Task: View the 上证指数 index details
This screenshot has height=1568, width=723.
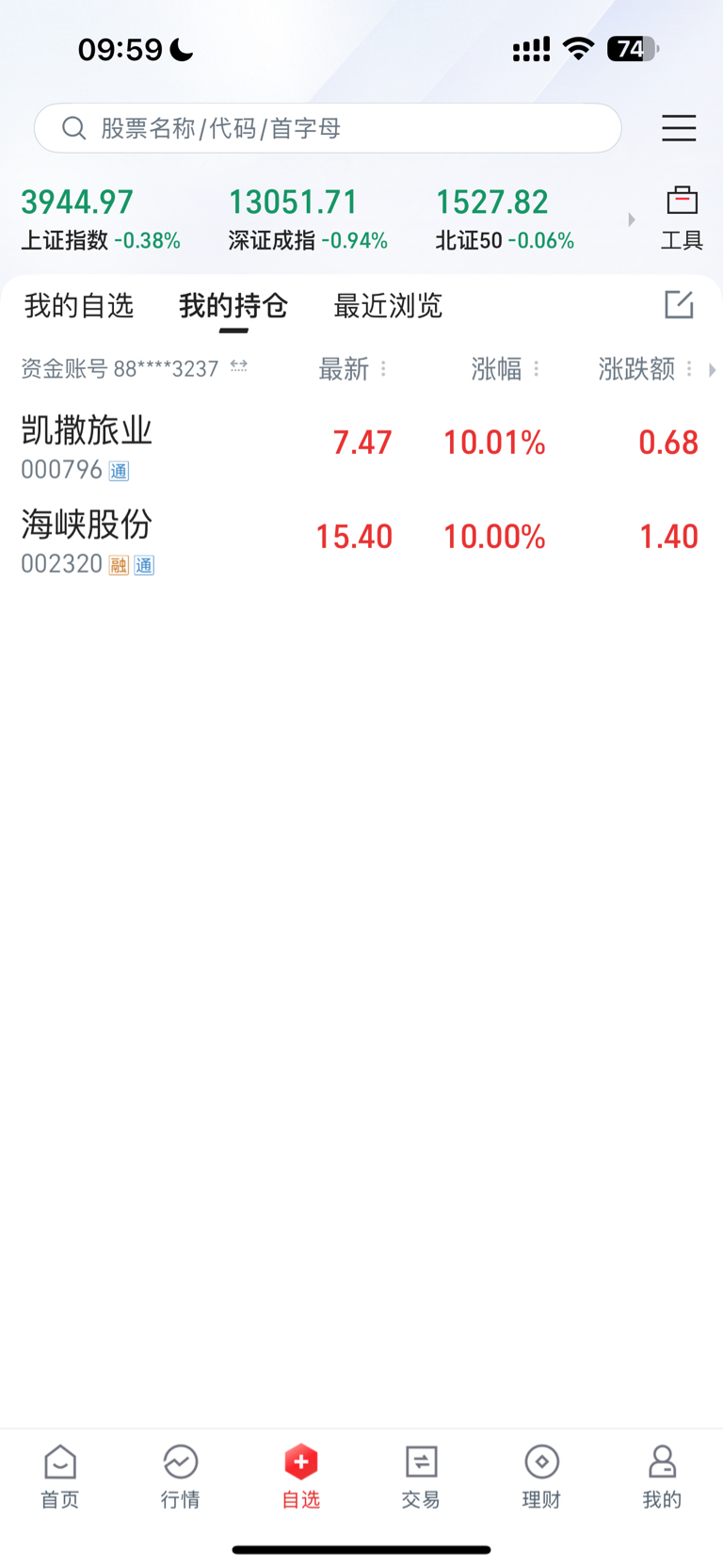Action: pos(101,218)
